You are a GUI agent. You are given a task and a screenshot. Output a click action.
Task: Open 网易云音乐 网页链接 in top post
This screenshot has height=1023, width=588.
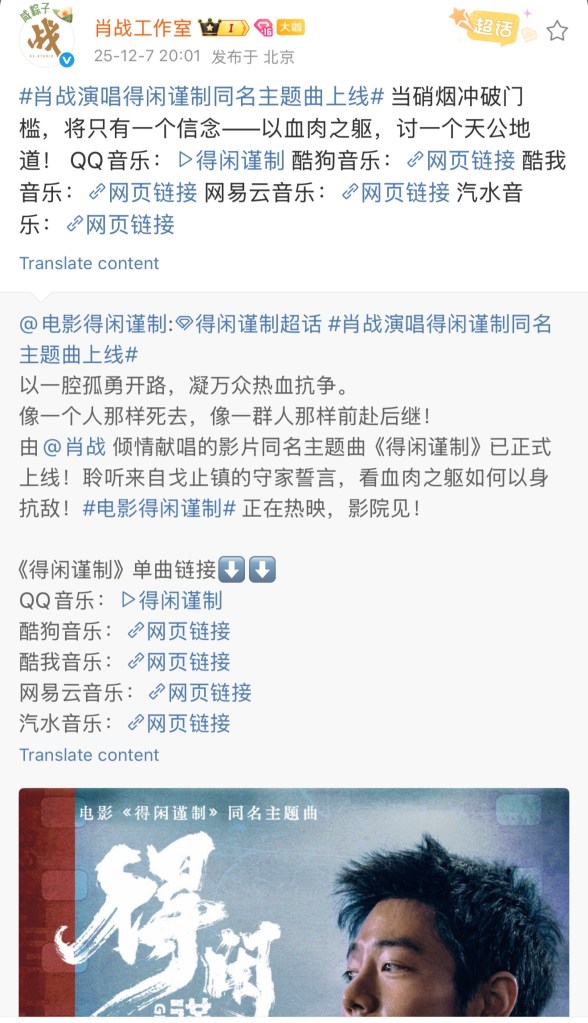tap(395, 192)
